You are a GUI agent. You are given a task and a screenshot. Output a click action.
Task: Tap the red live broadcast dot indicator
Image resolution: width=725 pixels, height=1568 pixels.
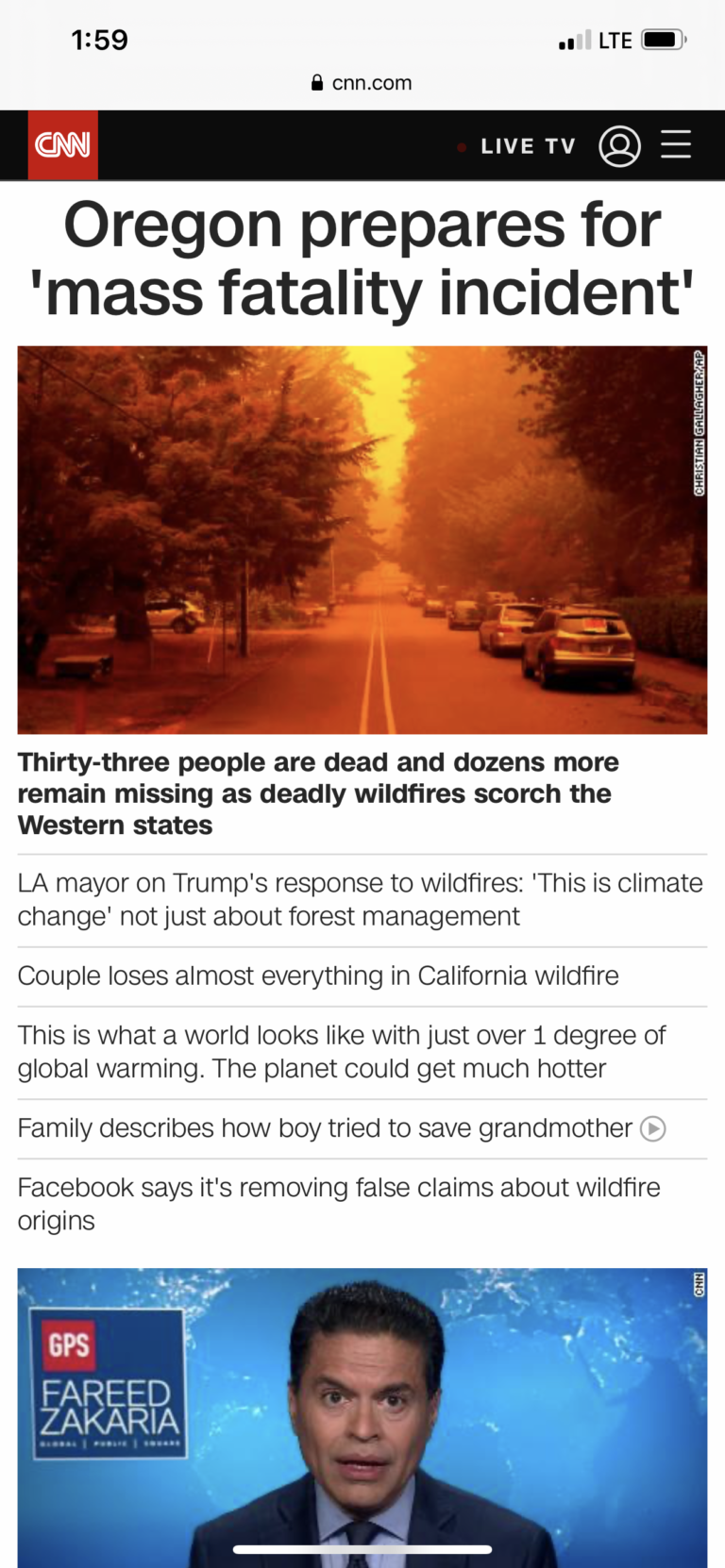(462, 147)
